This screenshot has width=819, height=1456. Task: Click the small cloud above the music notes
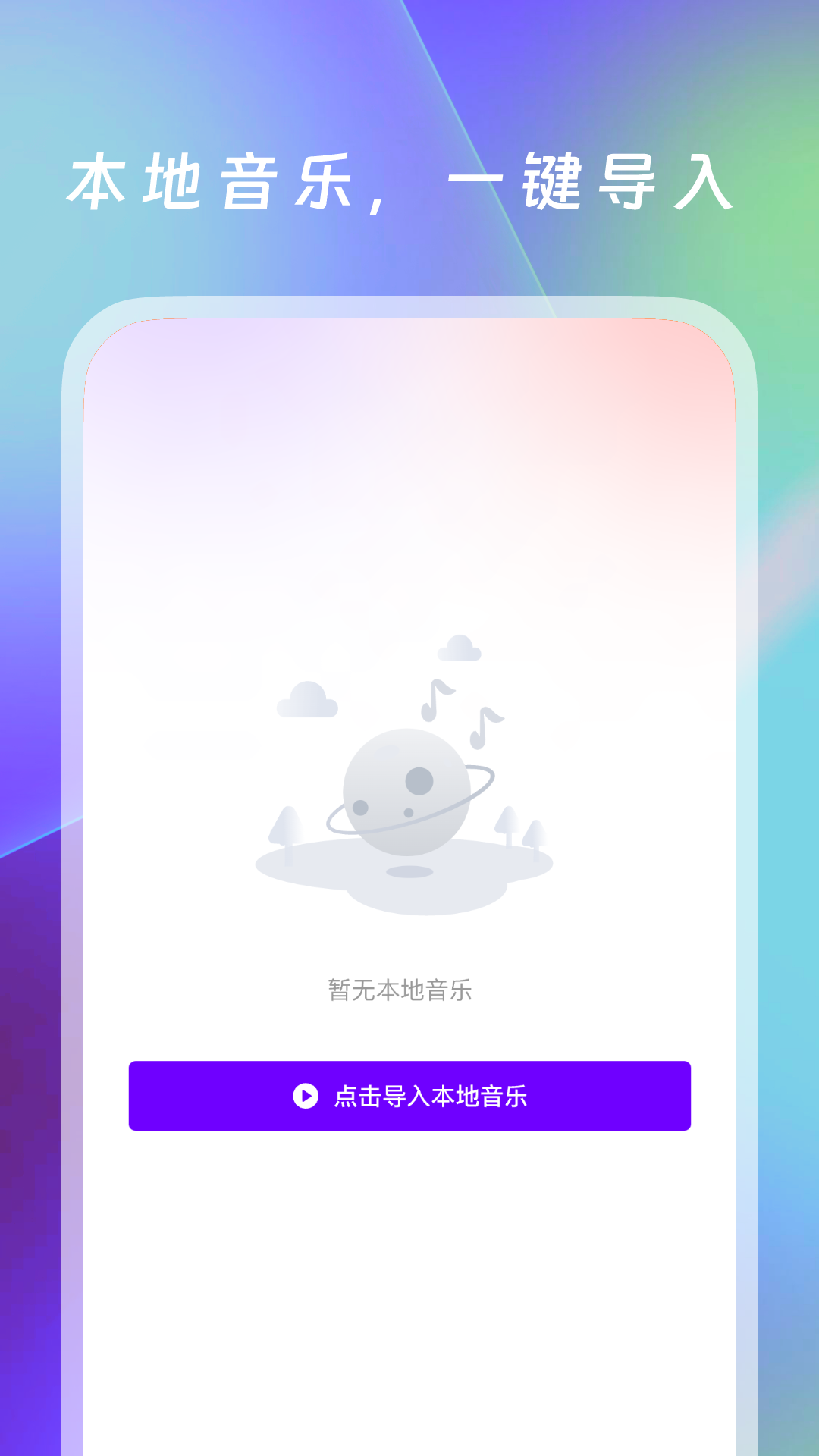click(x=457, y=648)
